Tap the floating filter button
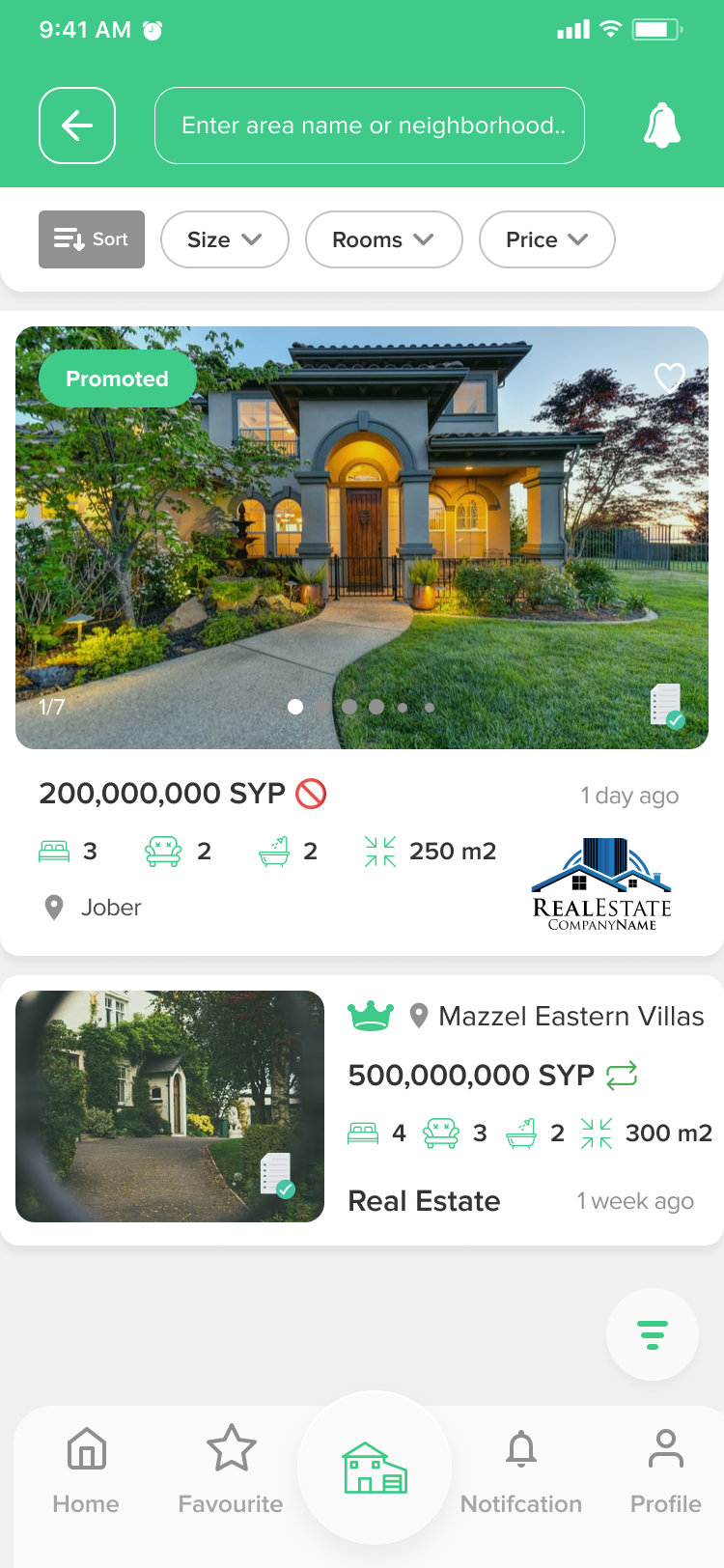The image size is (724, 1568). [653, 1334]
